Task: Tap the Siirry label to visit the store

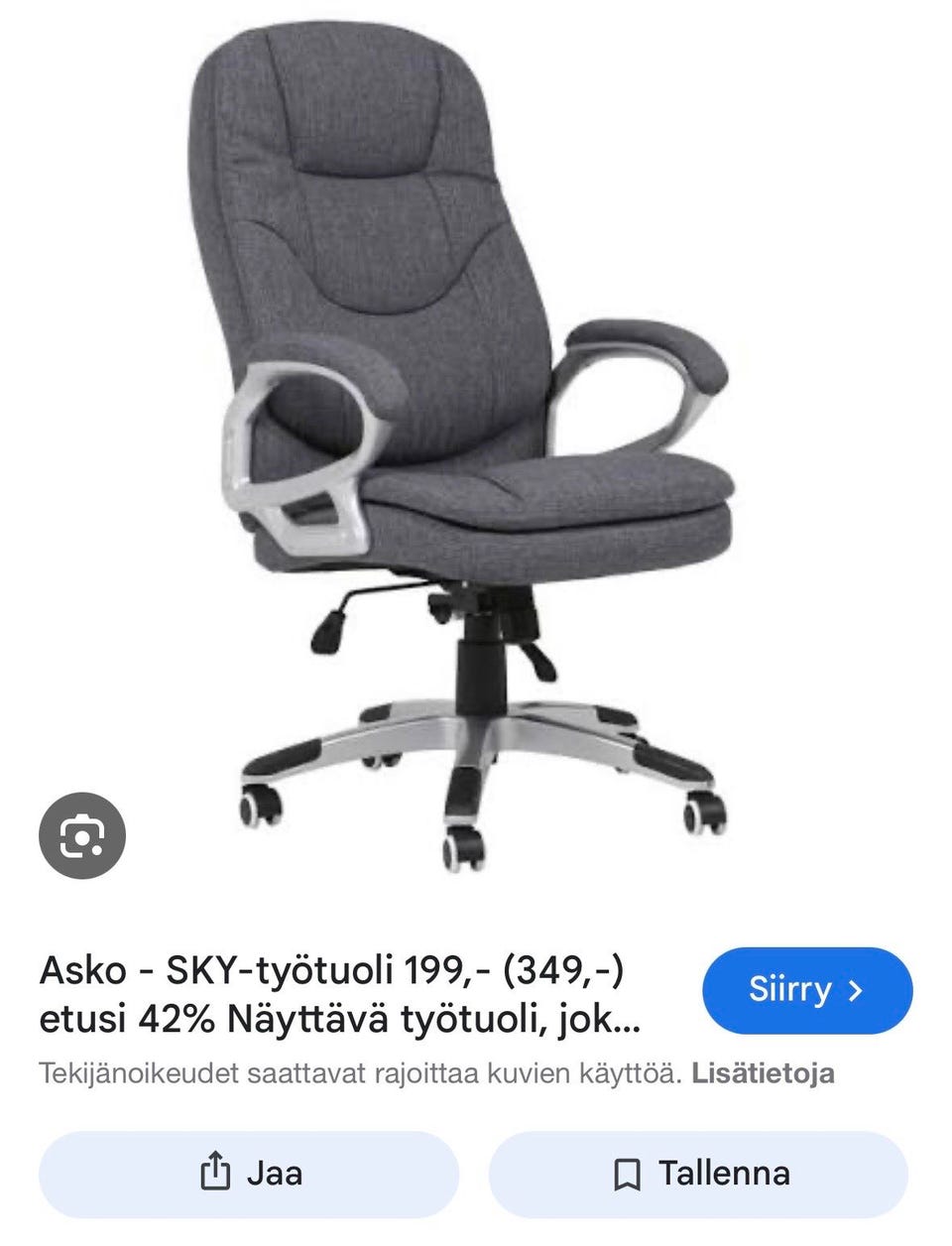Action: click(x=793, y=989)
